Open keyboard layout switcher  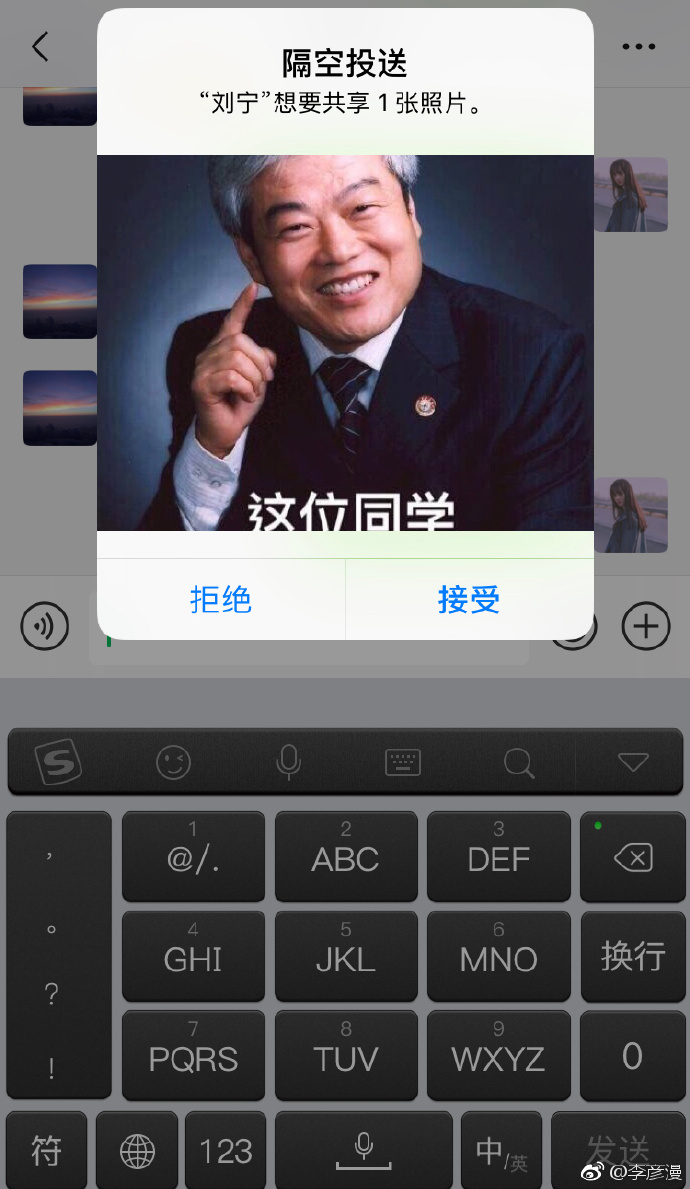click(x=403, y=763)
